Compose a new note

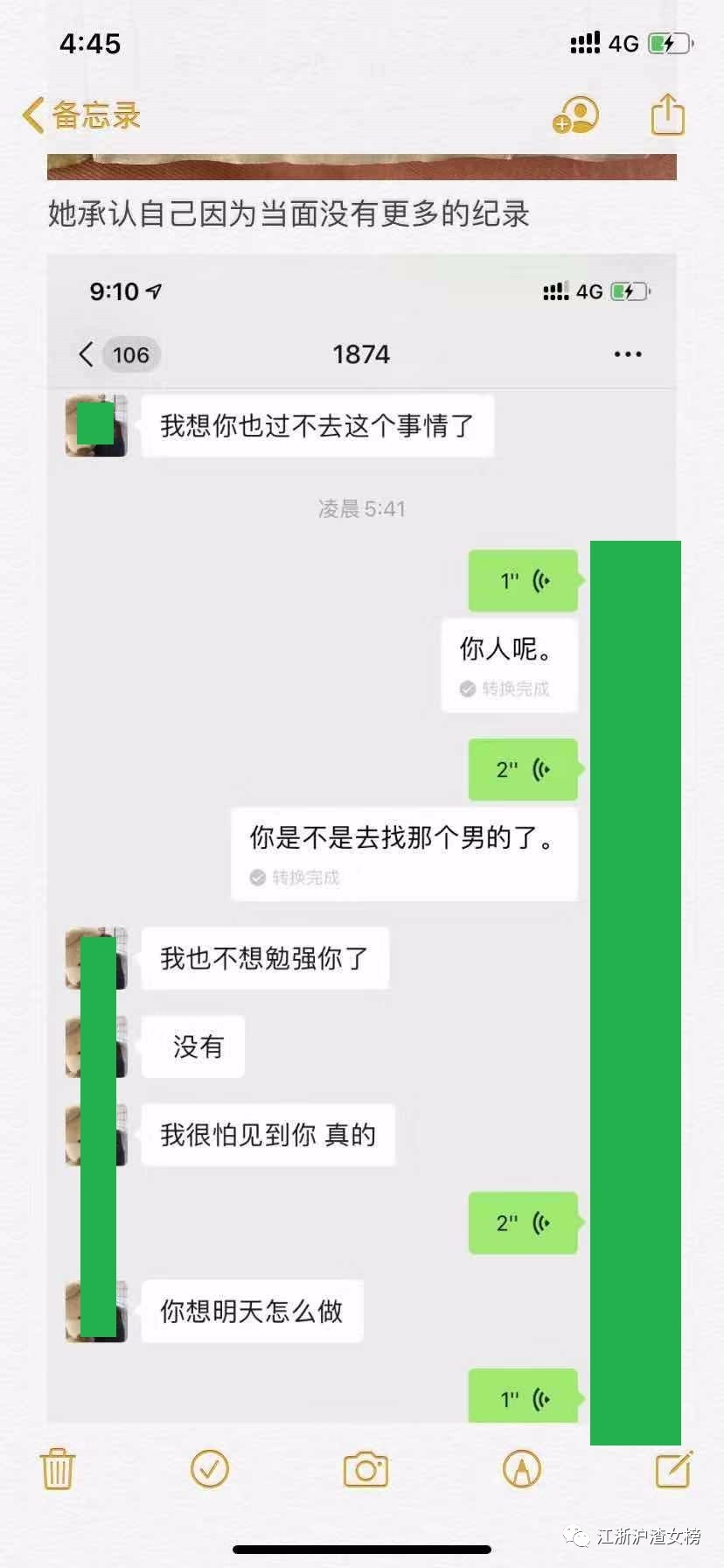pyautogui.click(x=674, y=1469)
